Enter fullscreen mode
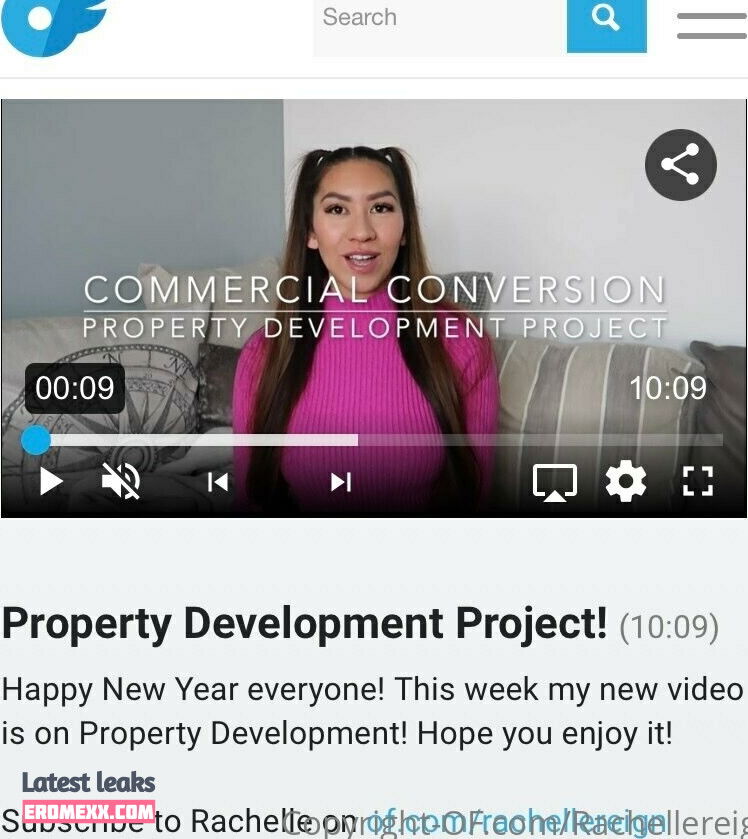 pos(697,482)
